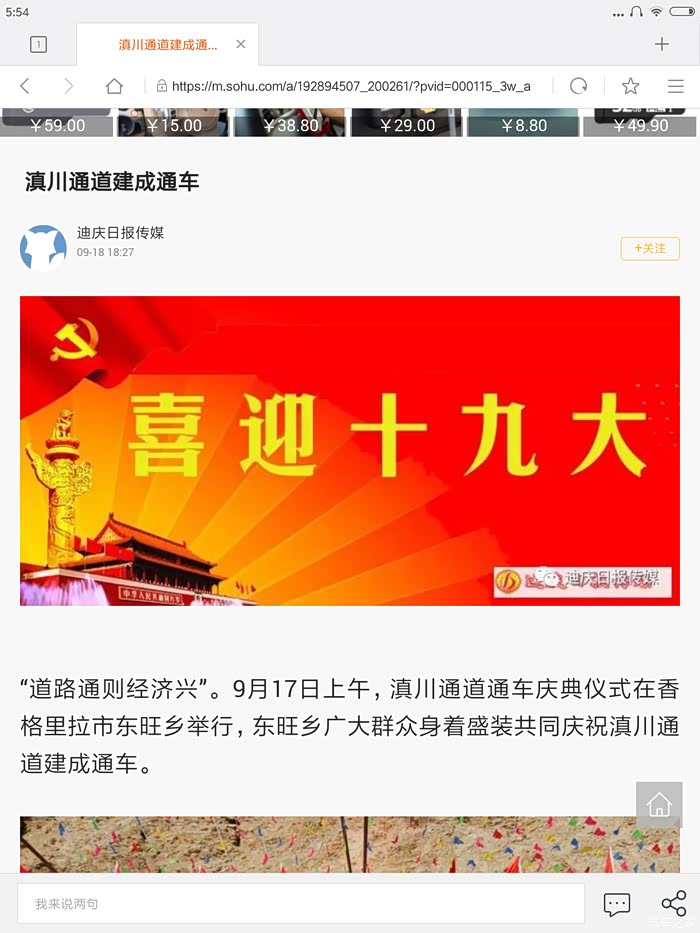
Task: Open the ¥49.90 product ad
Action: pos(640,123)
